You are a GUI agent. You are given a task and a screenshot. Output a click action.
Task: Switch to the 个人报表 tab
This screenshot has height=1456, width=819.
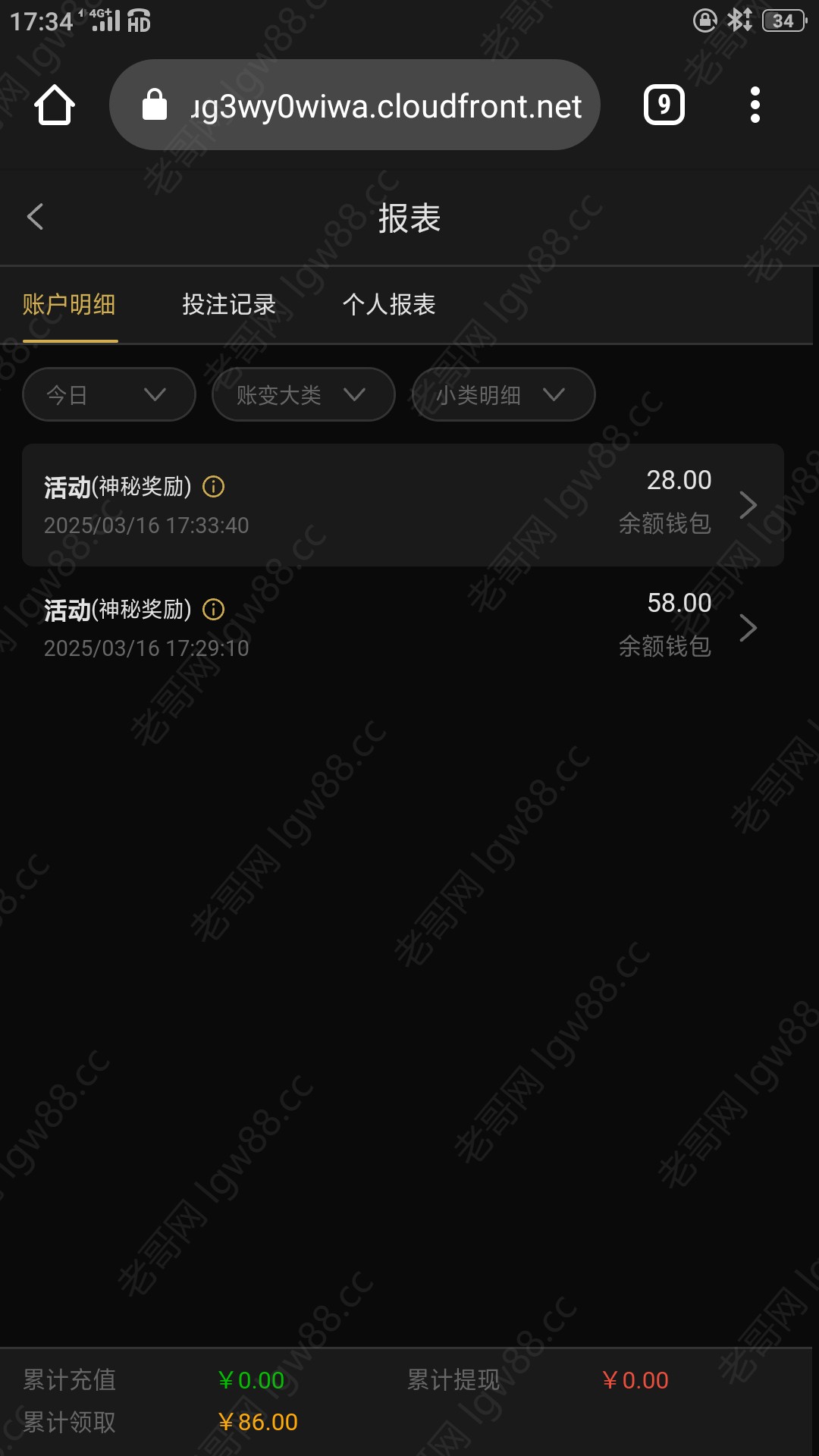389,305
